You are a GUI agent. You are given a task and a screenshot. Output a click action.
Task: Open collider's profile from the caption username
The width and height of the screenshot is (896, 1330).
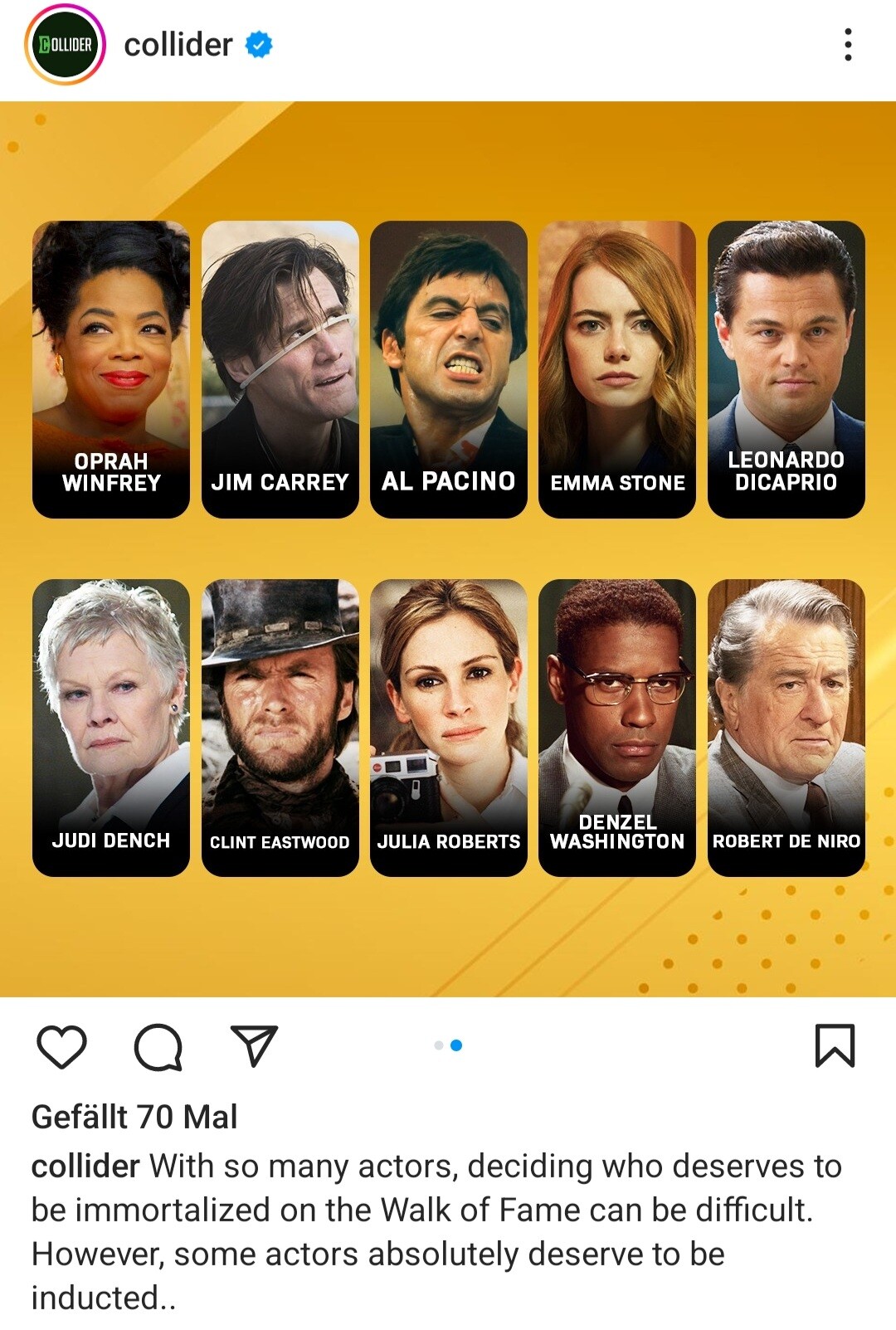[85, 1167]
